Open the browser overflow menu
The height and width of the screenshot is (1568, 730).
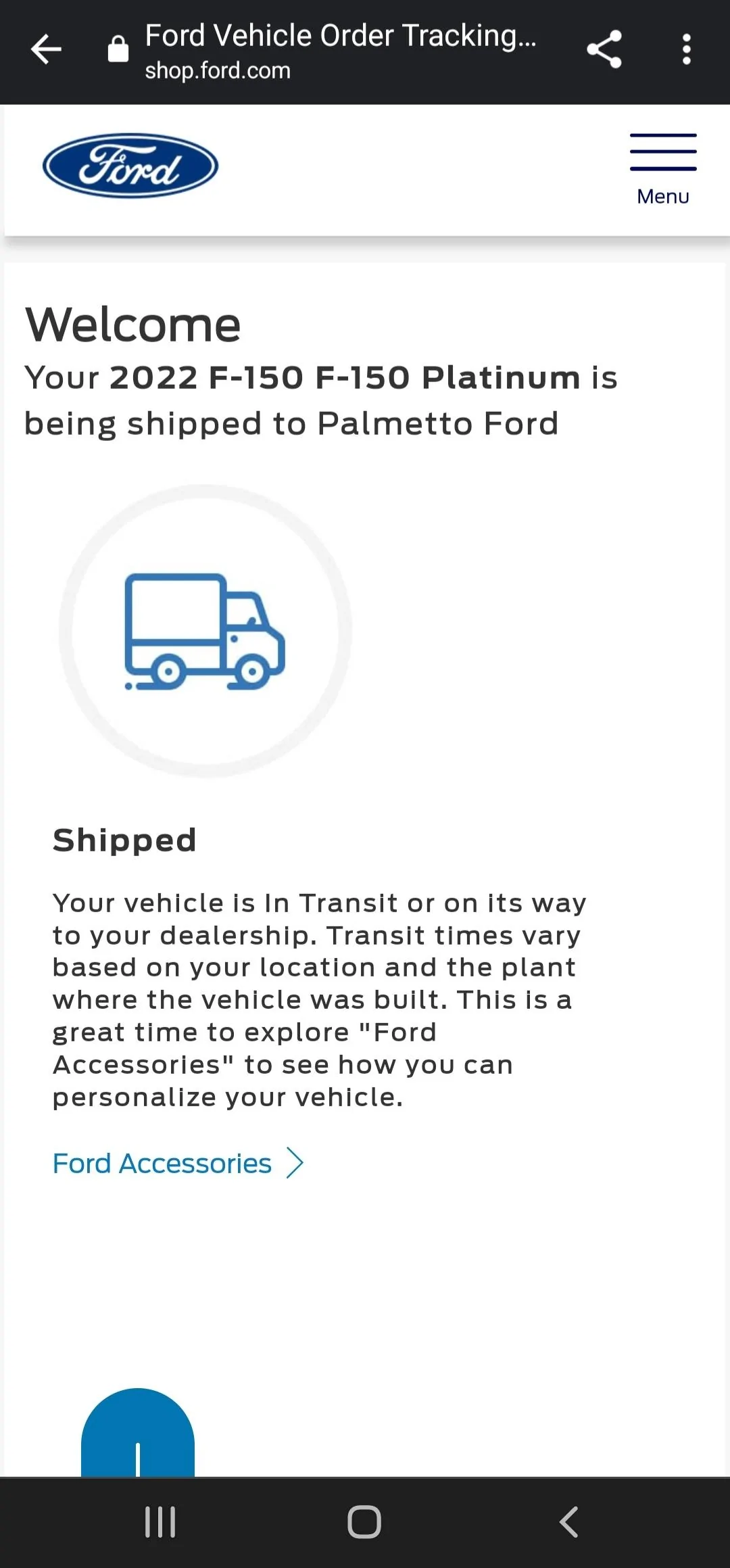(x=686, y=49)
